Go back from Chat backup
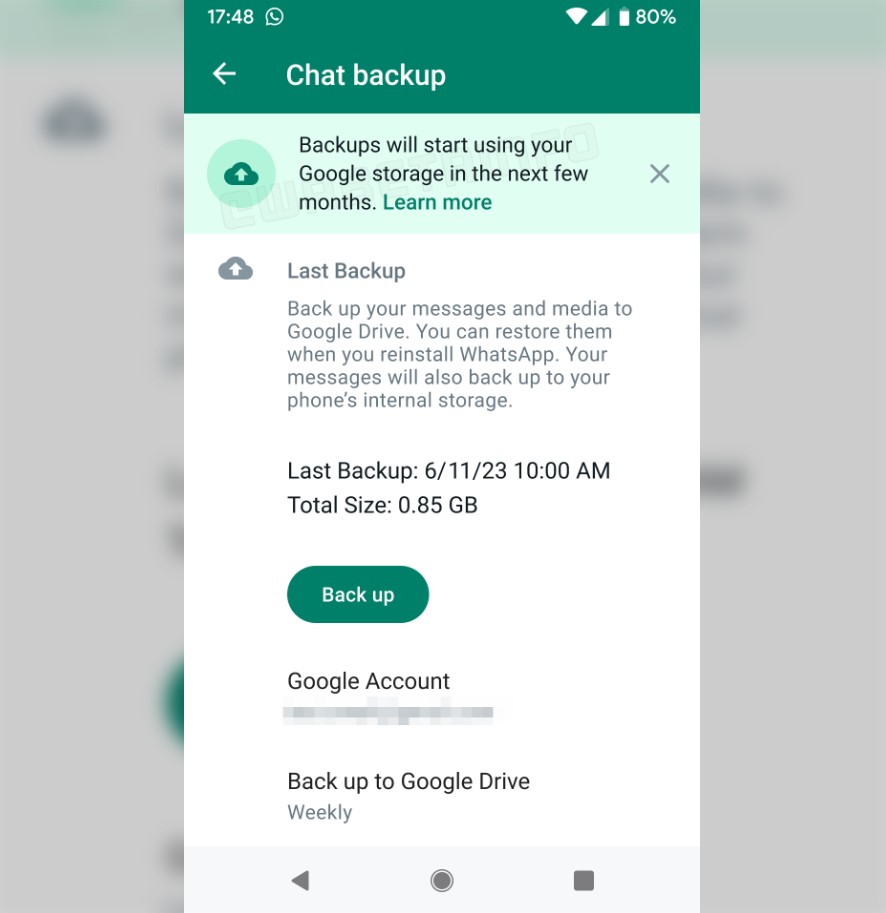 (224, 74)
